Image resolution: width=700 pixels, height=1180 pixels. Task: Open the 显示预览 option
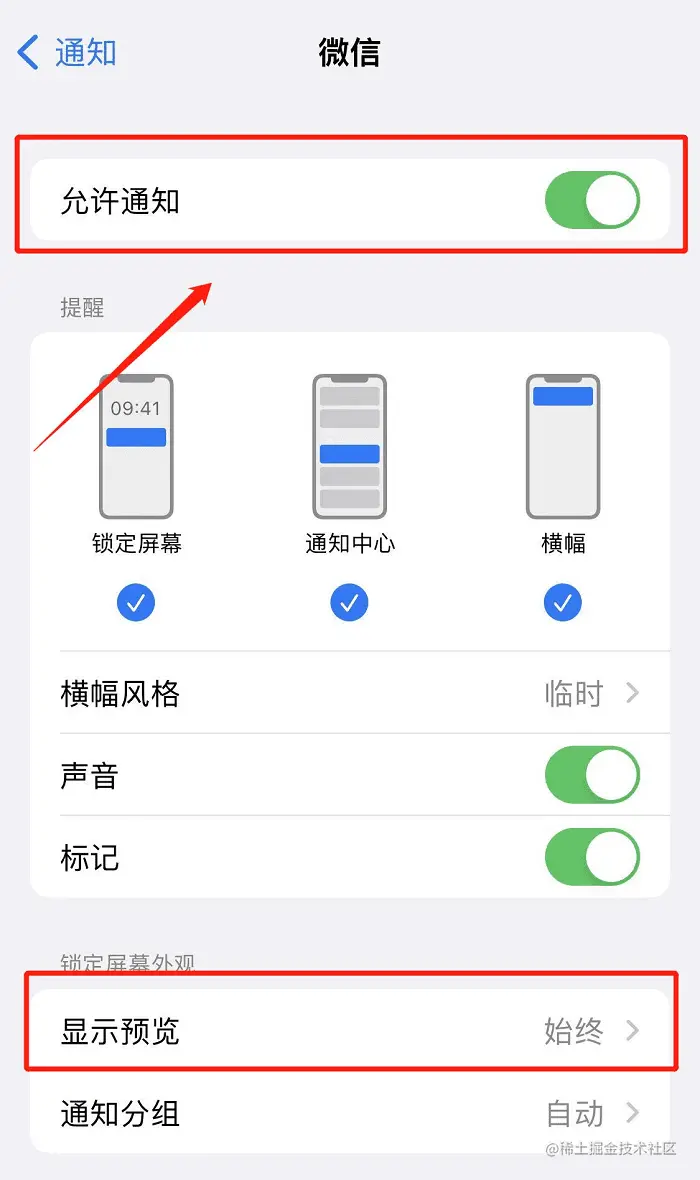tap(350, 1030)
